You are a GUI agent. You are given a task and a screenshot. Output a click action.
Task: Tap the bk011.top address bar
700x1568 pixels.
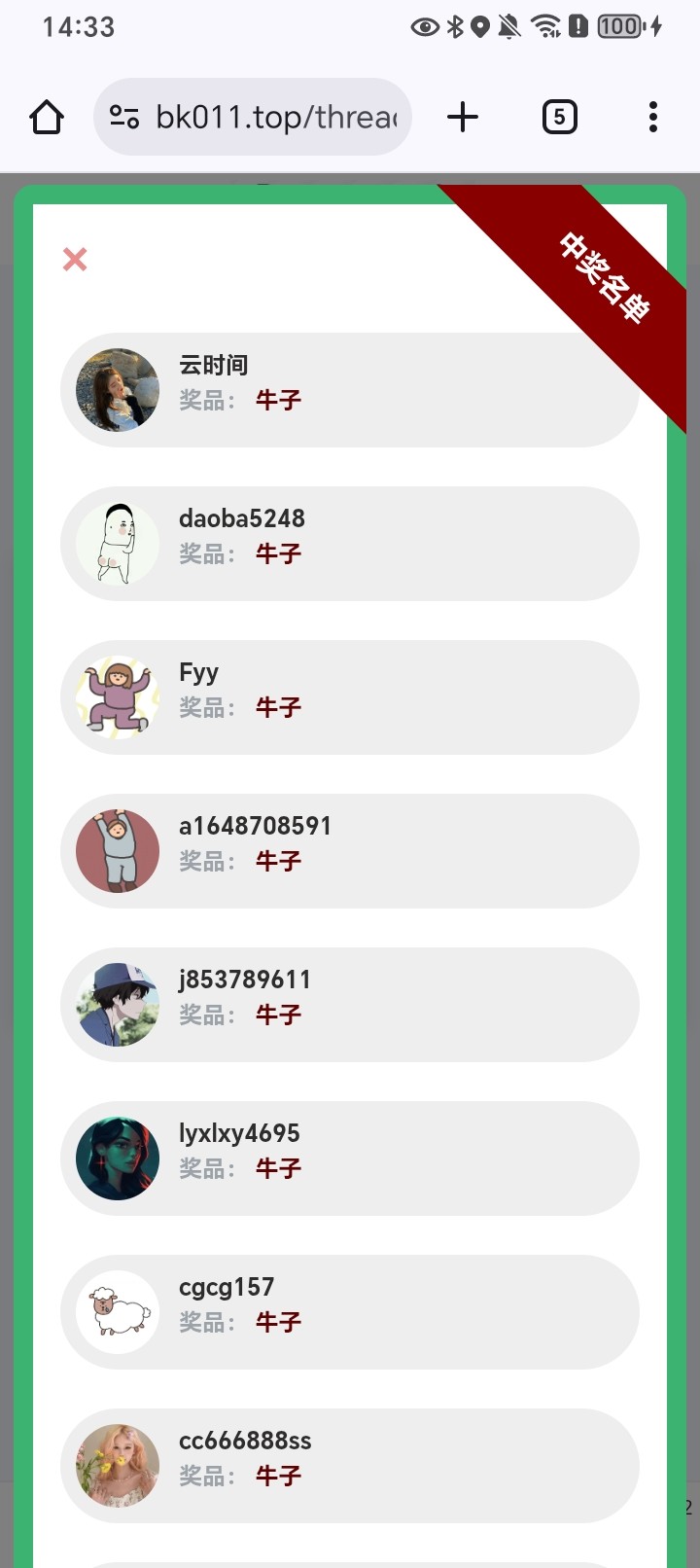point(277,118)
